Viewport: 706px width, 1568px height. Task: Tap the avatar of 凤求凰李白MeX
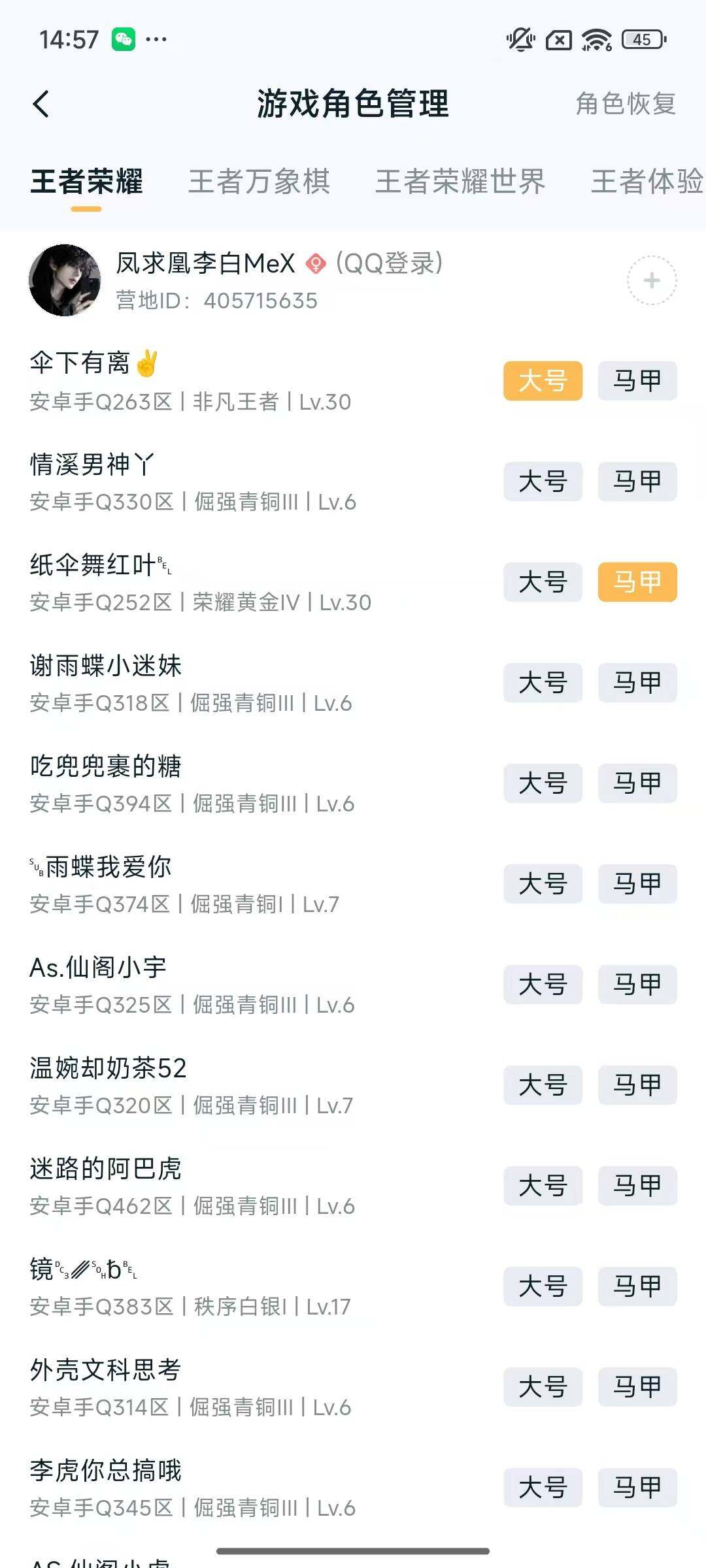tap(65, 281)
